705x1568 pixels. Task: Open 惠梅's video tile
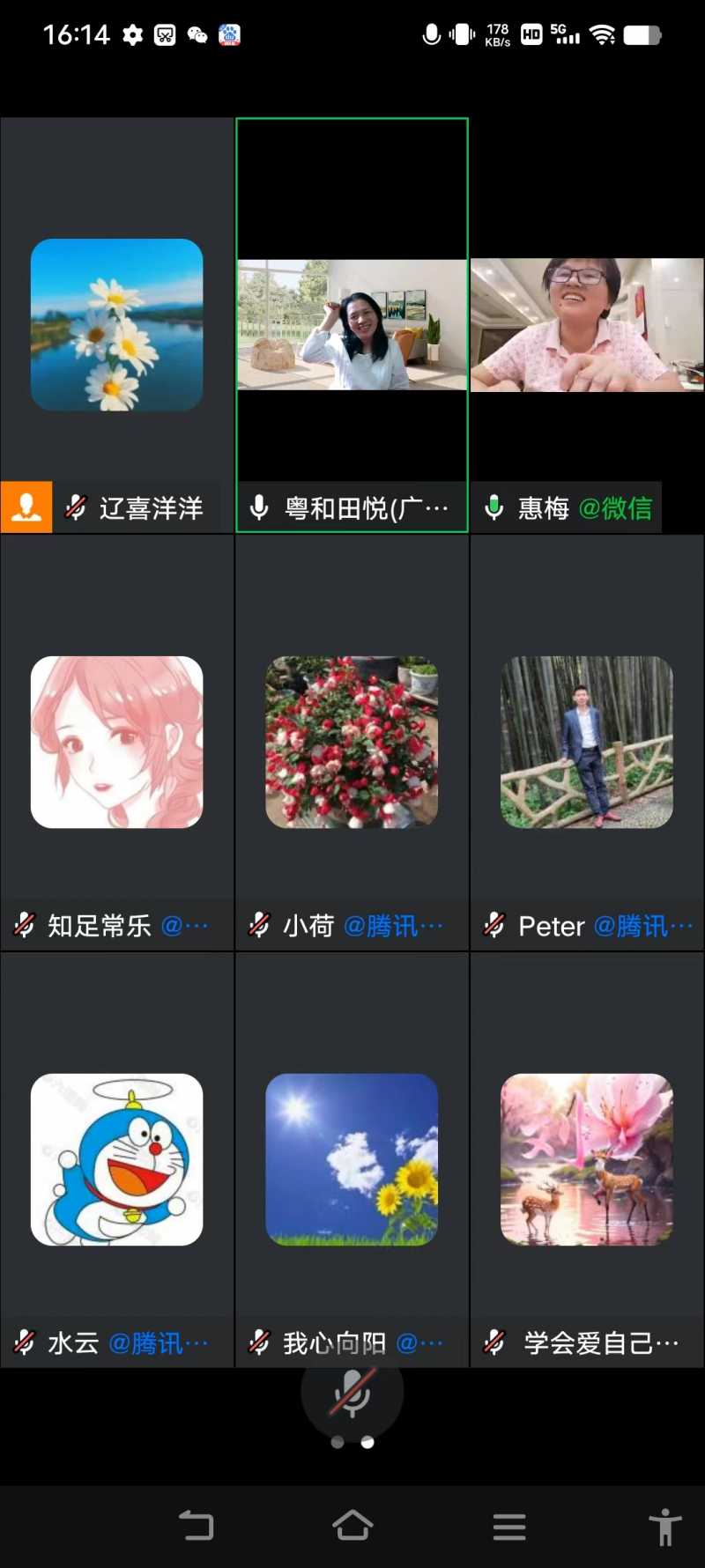click(x=587, y=324)
